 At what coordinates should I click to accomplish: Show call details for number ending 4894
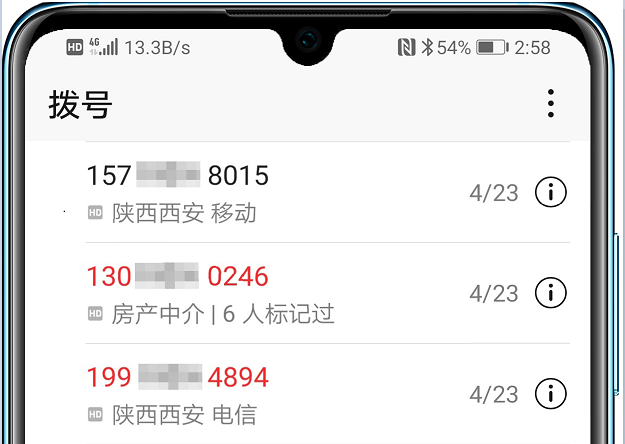pyautogui.click(x=551, y=393)
